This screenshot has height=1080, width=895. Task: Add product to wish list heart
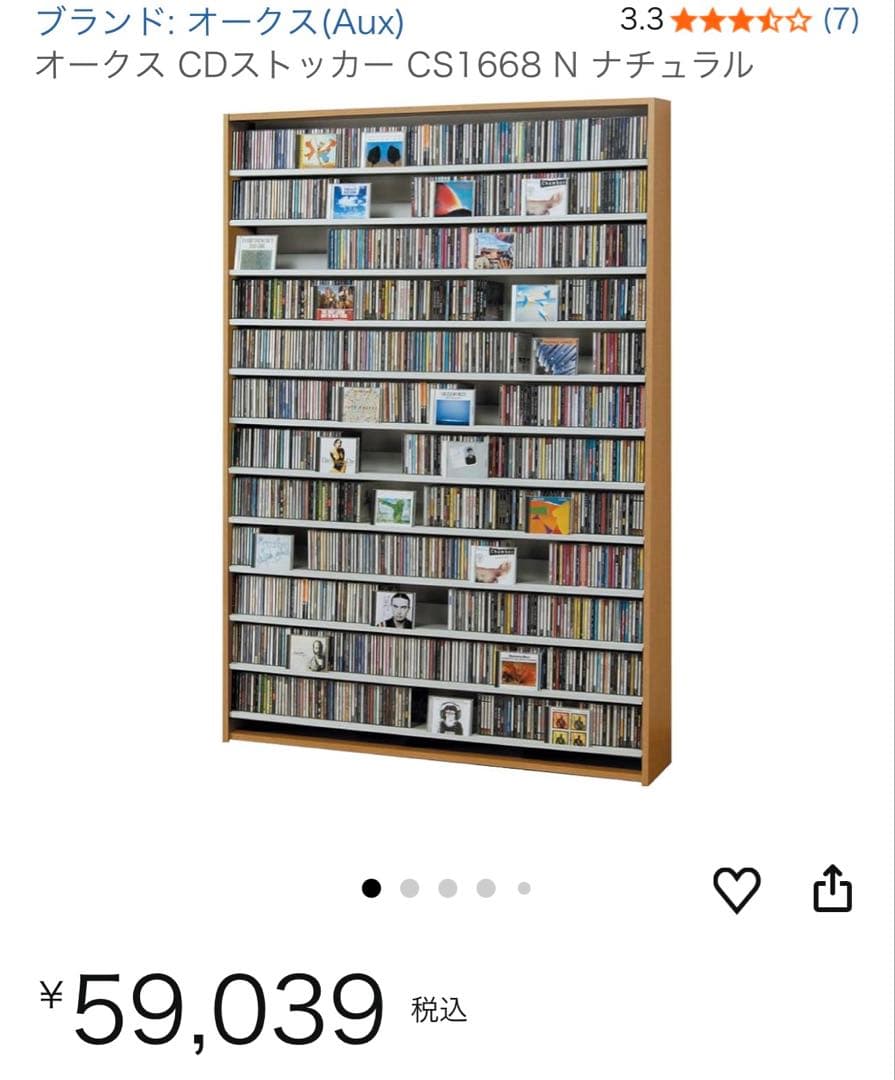click(x=736, y=889)
